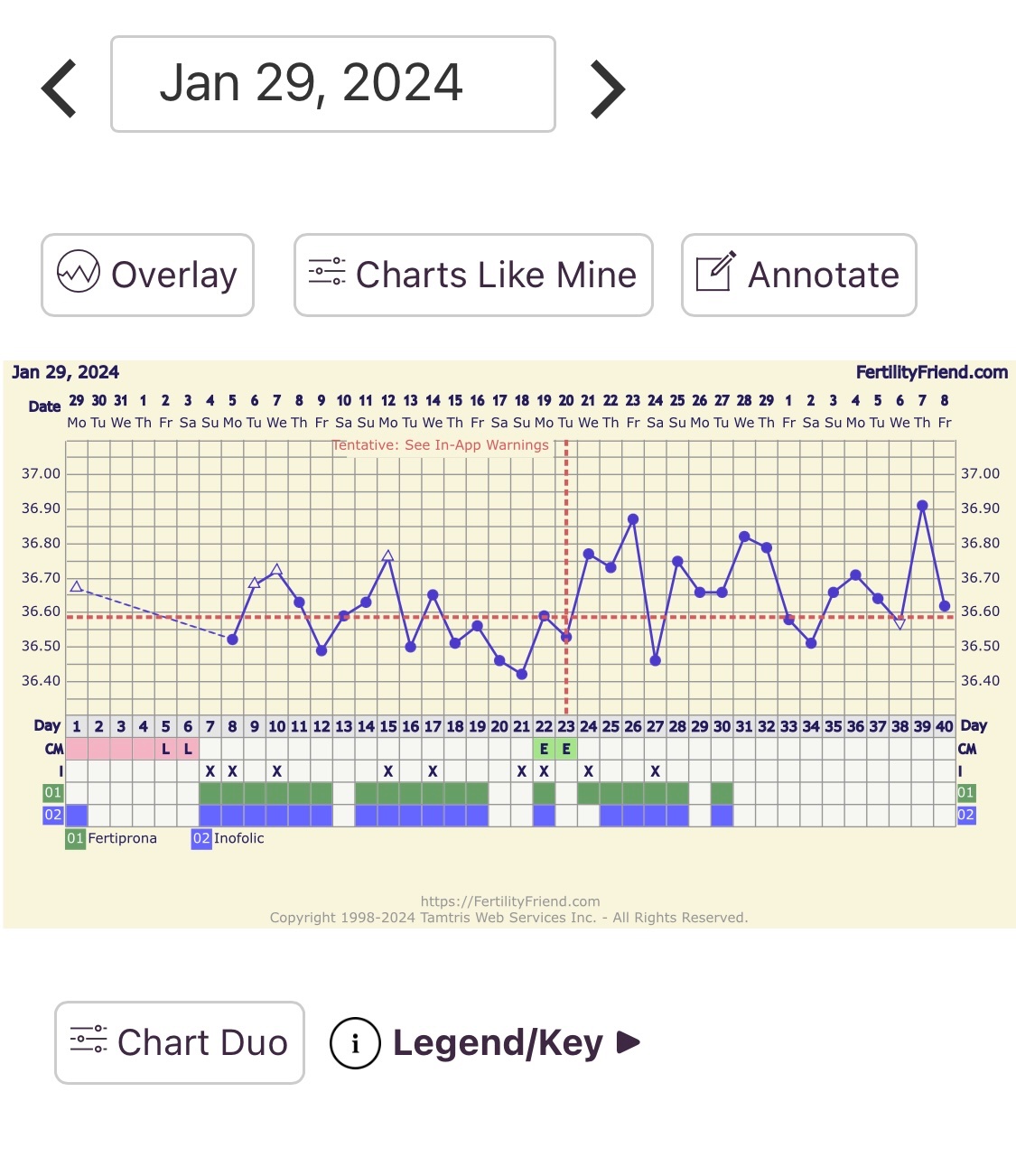The width and height of the screenshot is (1016, 1176).
Task: Go to the previous chart
Action: pyautogui.click(x=60, y=88)
